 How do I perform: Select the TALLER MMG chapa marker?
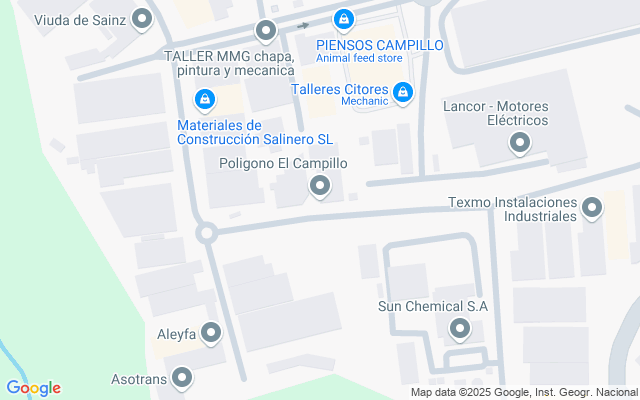click(265, 32)
